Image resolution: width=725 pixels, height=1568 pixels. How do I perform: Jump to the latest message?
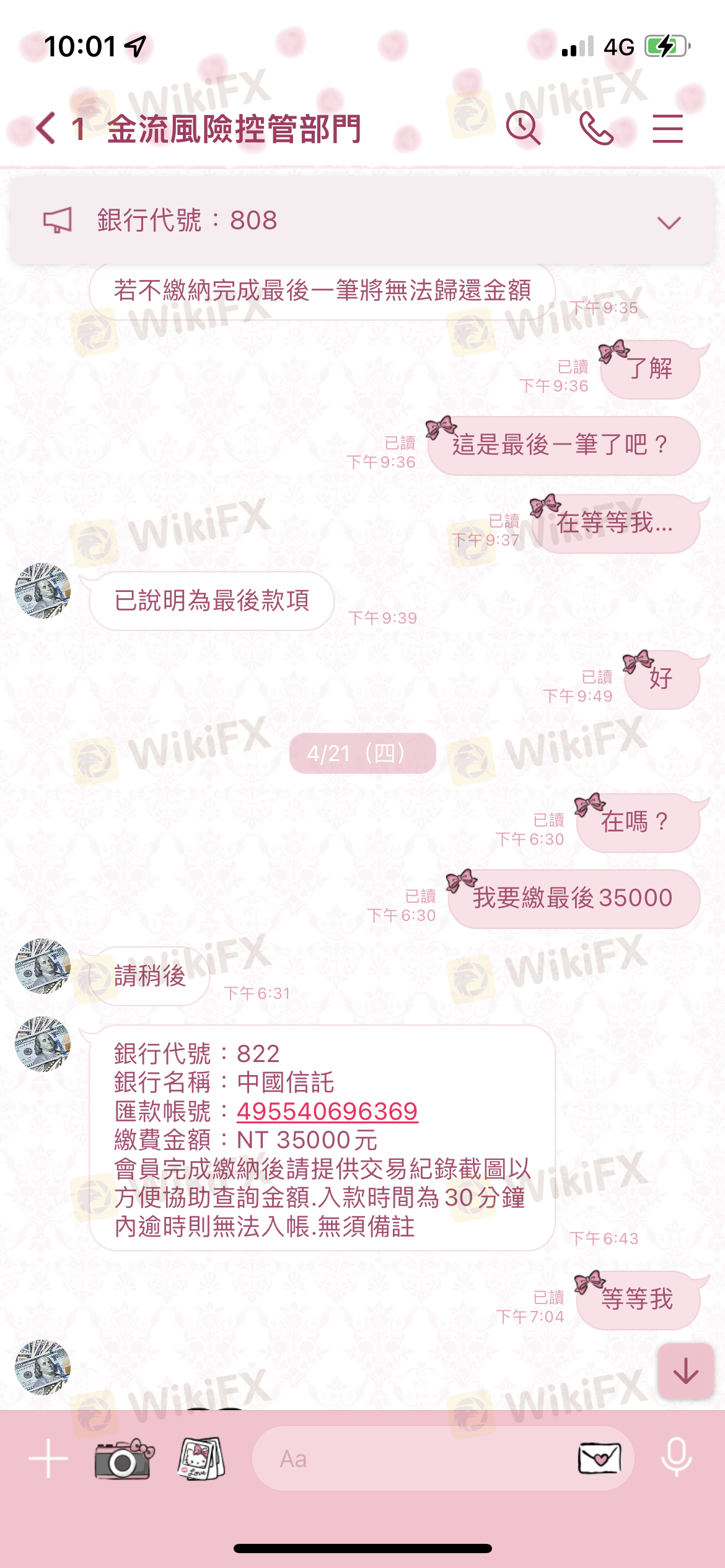pyautogui.click(x=686, y=1371)
